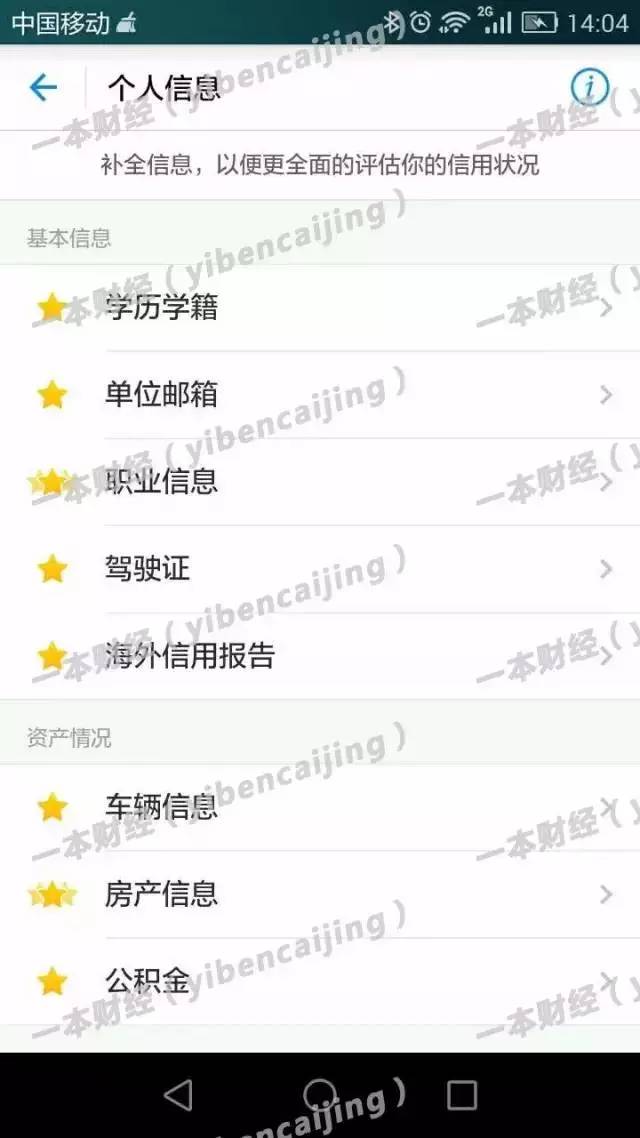
Task: Open 公积金 entry
Action: 320,981
